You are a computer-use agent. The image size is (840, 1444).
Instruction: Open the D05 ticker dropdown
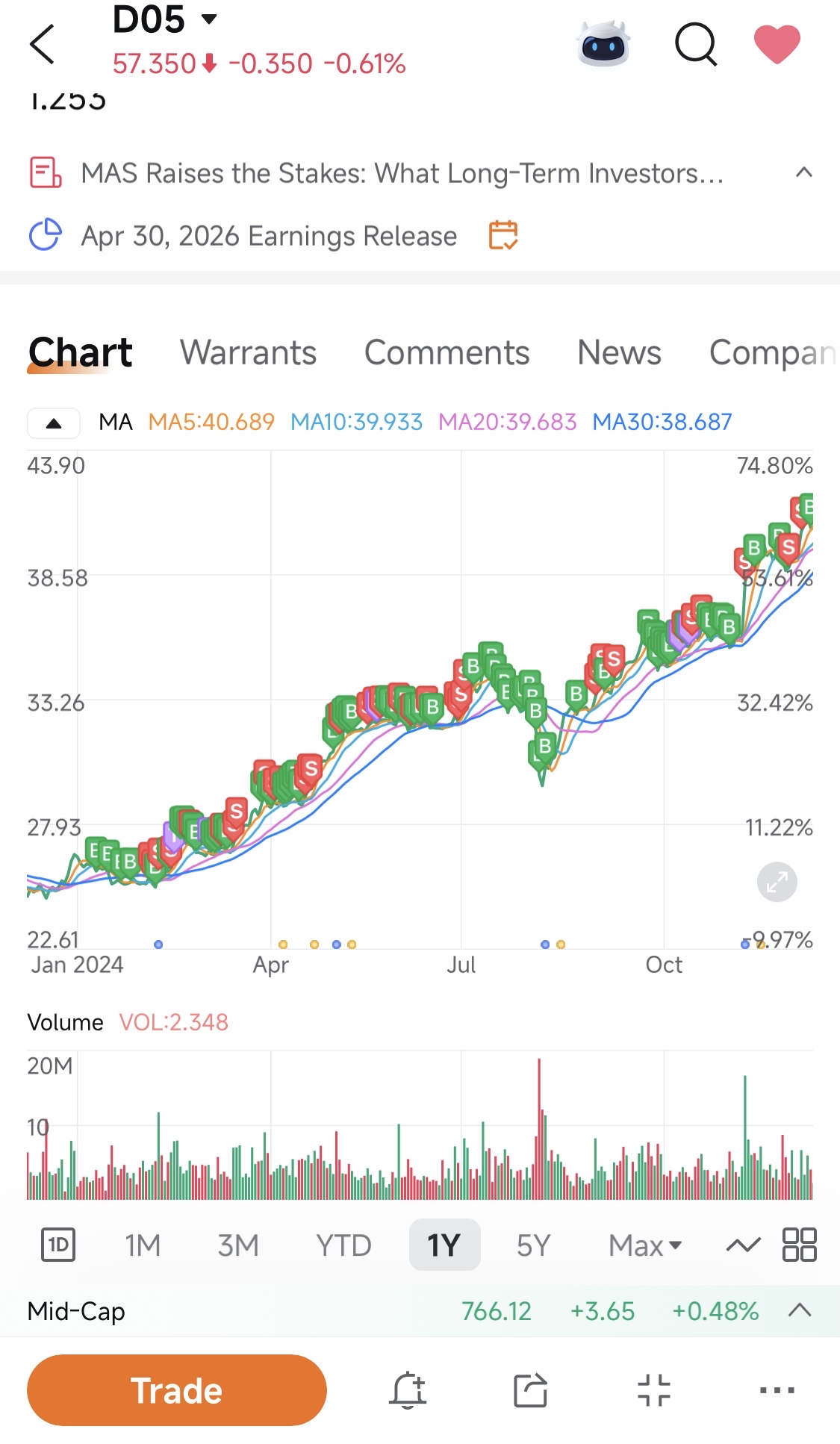(x=209, y=19)
